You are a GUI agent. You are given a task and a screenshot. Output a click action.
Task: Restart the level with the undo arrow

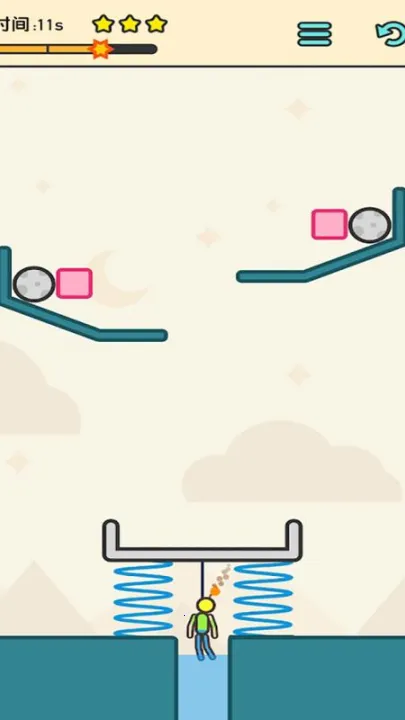pos(391,34)
